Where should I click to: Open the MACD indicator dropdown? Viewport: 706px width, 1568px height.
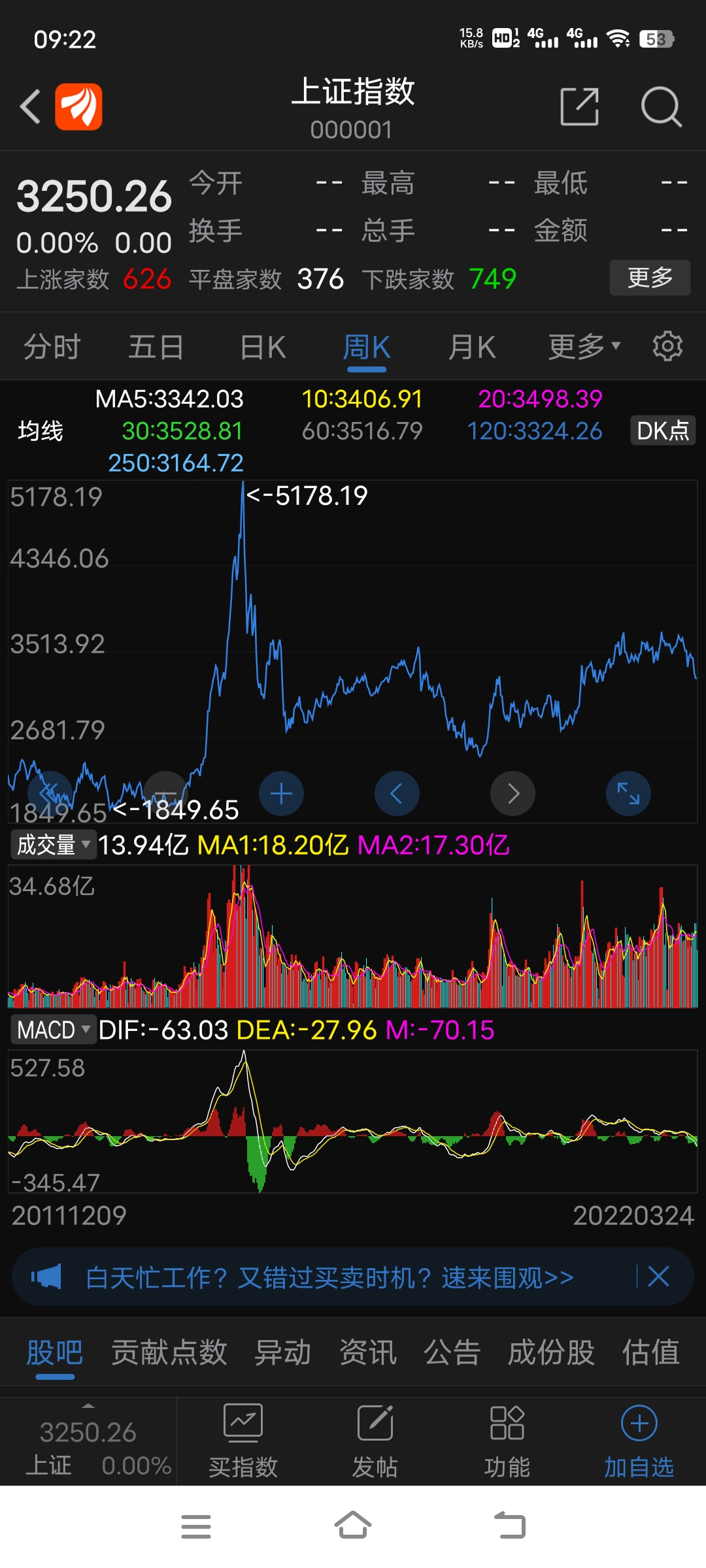[x=52, y=1030]
